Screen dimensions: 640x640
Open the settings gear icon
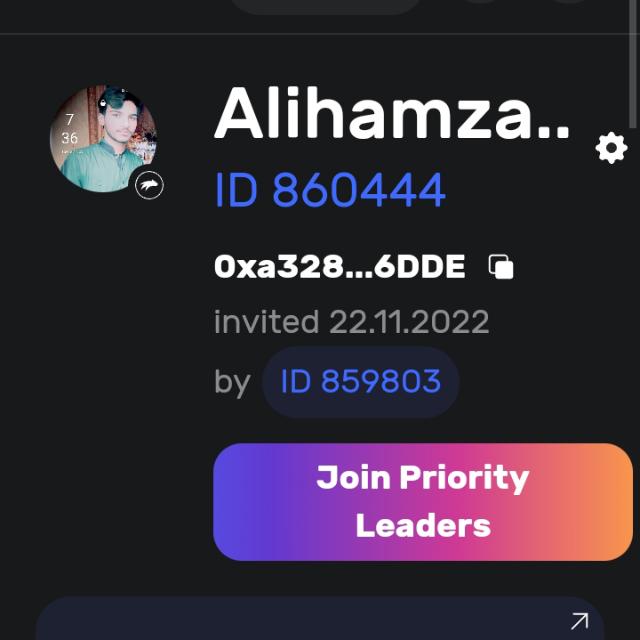pos(610,149)
